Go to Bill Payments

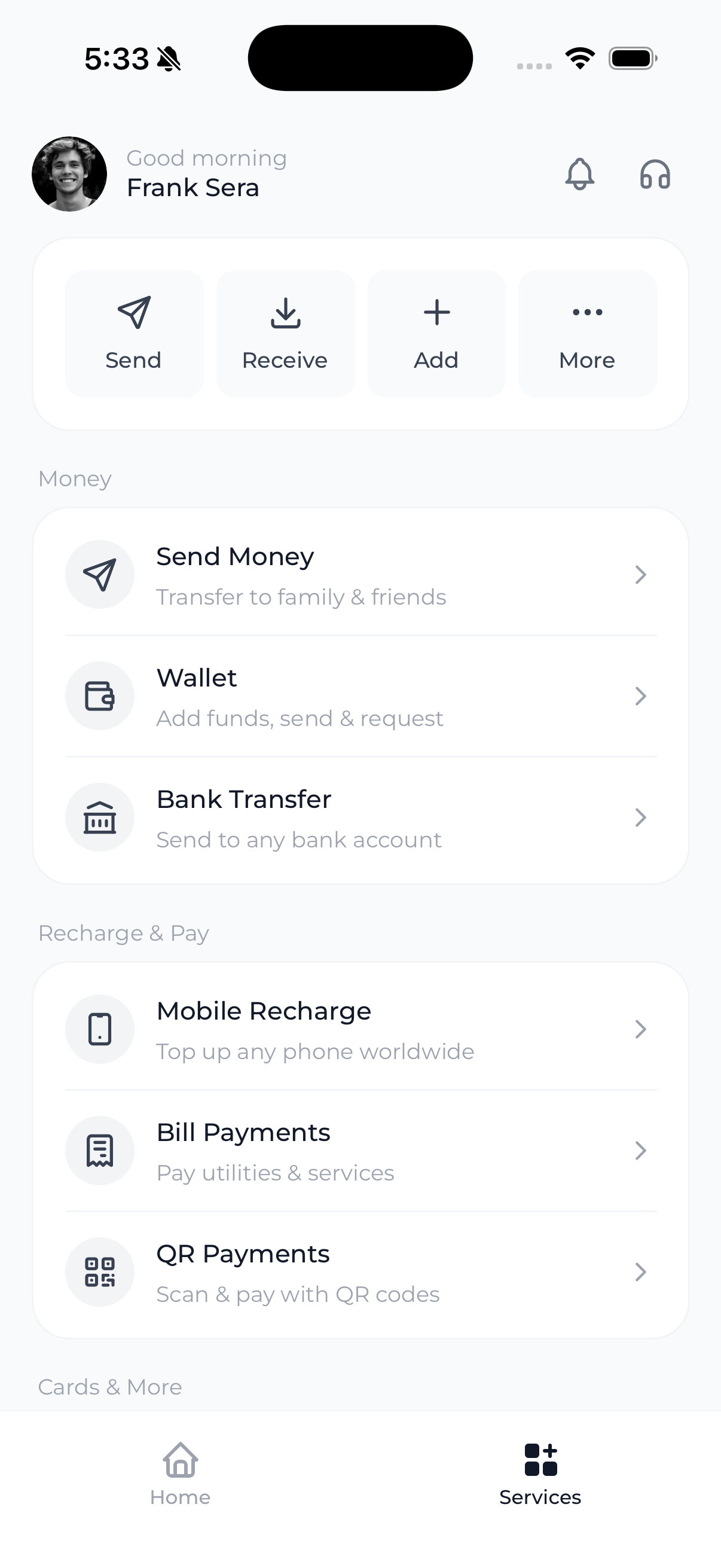click(x=360, y=1151)
